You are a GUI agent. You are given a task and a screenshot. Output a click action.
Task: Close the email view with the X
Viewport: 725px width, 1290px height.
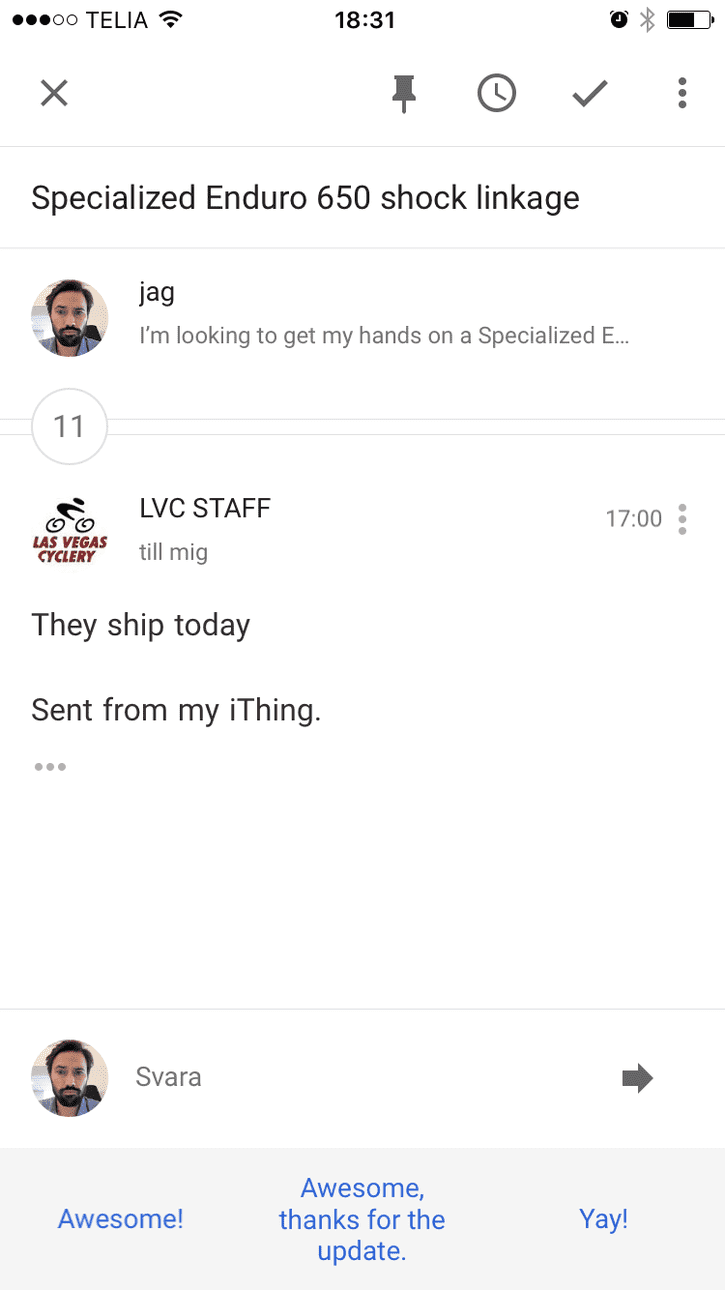(54, 93)
